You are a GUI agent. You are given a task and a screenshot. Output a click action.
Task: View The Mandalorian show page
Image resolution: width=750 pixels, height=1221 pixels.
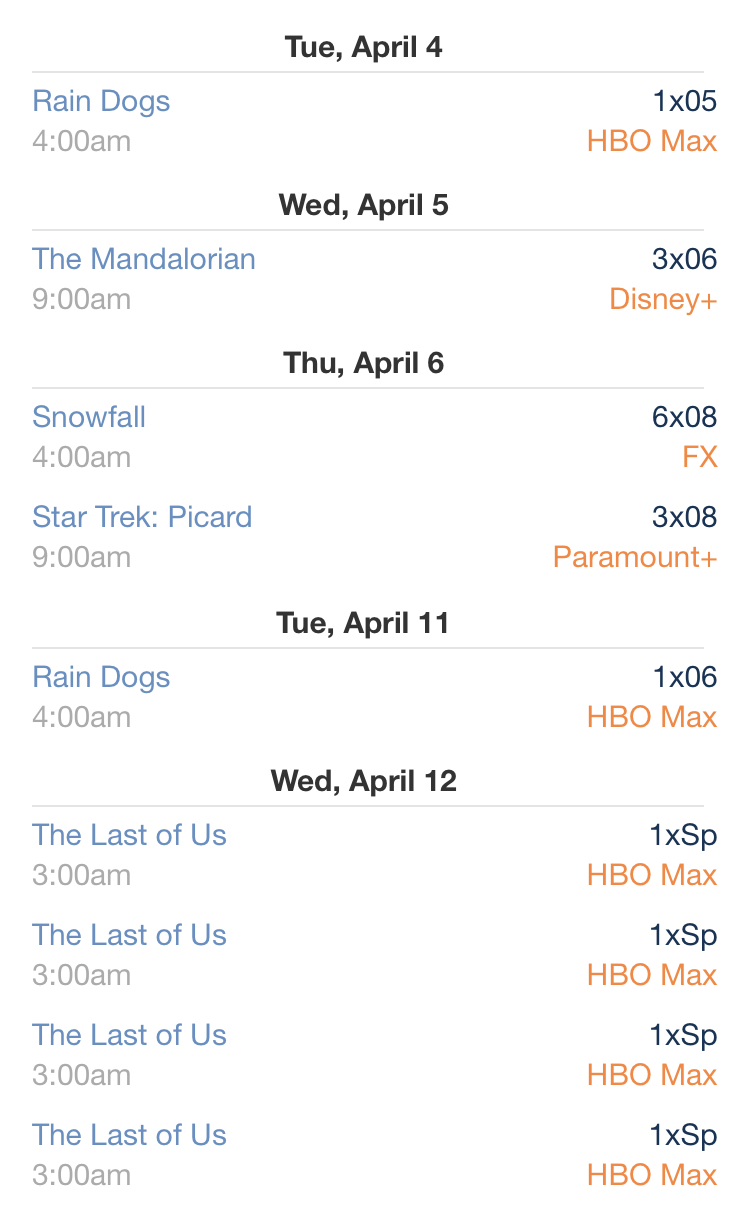(x=143, y=259)
